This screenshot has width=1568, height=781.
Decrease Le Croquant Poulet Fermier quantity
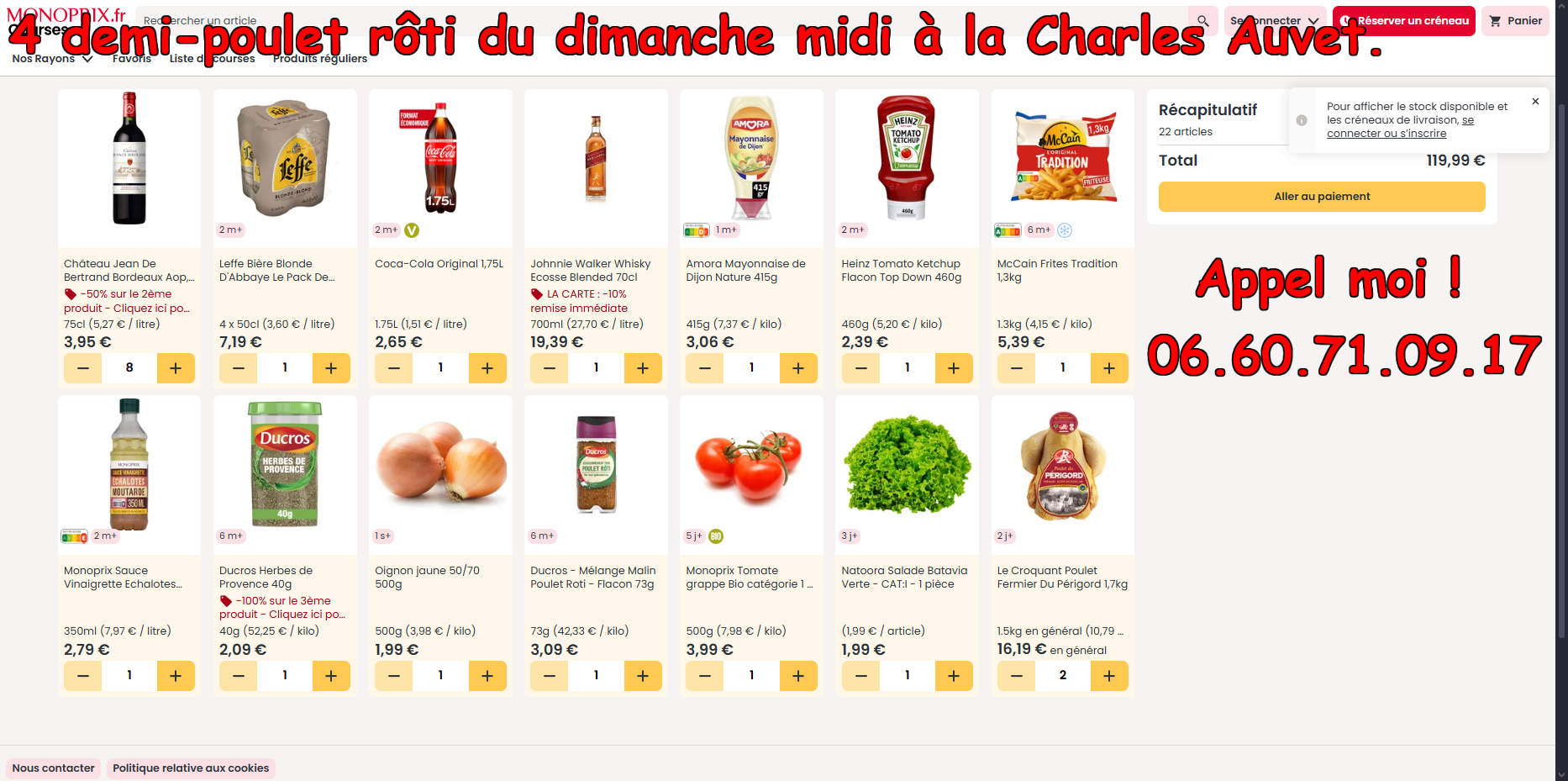tap(1017, 676)
